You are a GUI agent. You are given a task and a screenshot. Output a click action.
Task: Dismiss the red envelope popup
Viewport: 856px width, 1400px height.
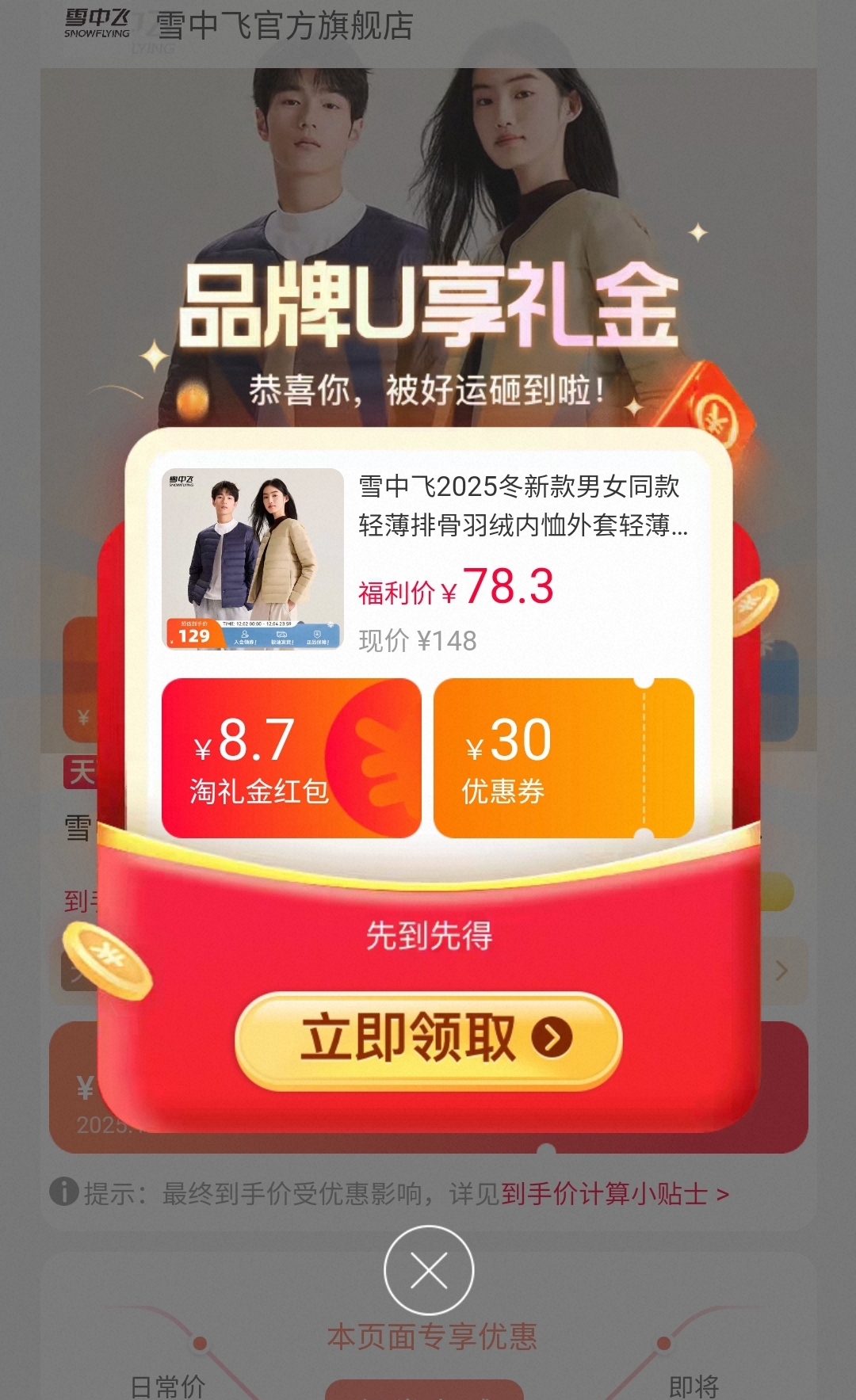click(429, 1271)
